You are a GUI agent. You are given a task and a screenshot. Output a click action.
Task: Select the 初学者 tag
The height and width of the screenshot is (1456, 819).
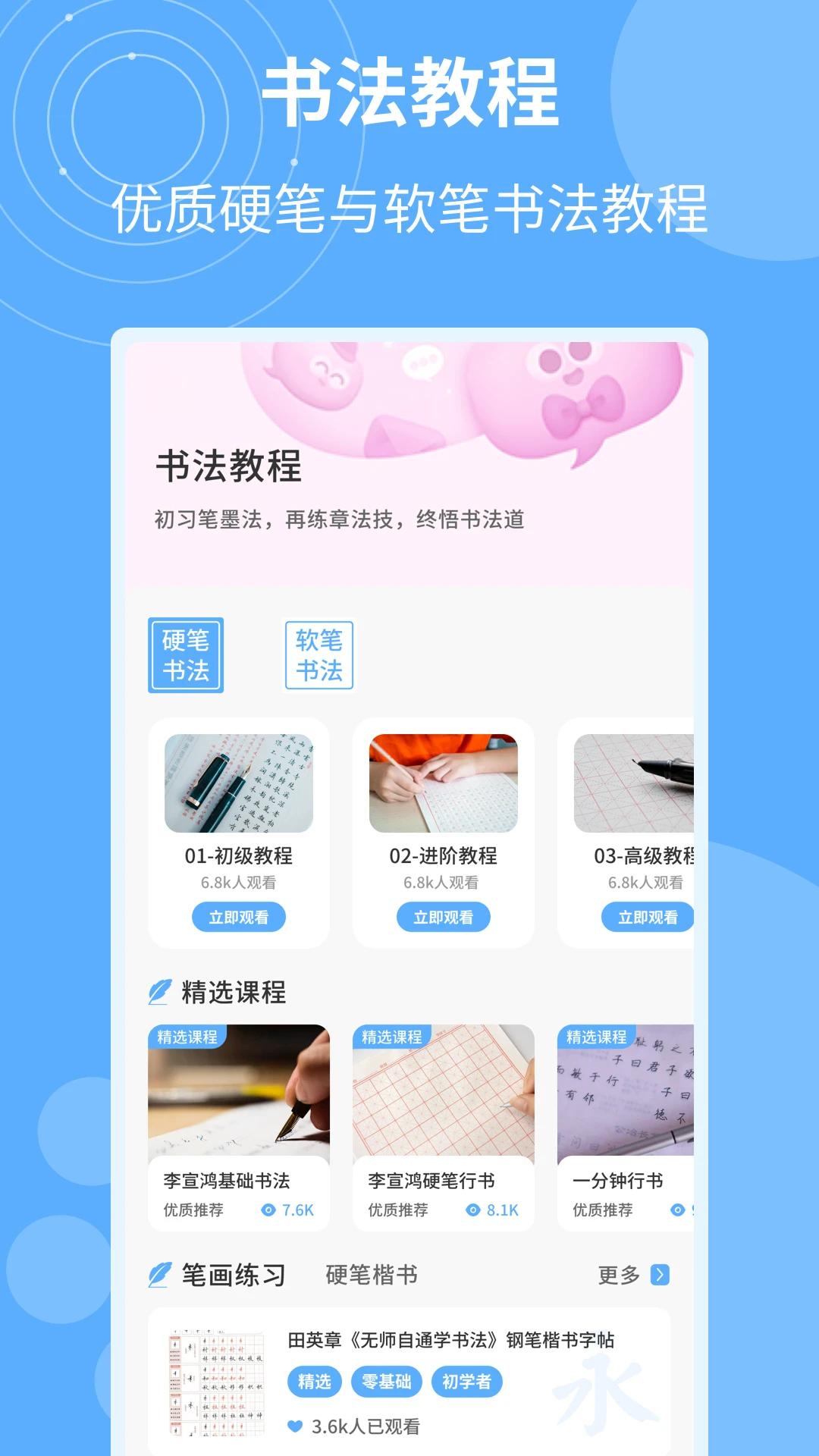tap(467, 1382)
